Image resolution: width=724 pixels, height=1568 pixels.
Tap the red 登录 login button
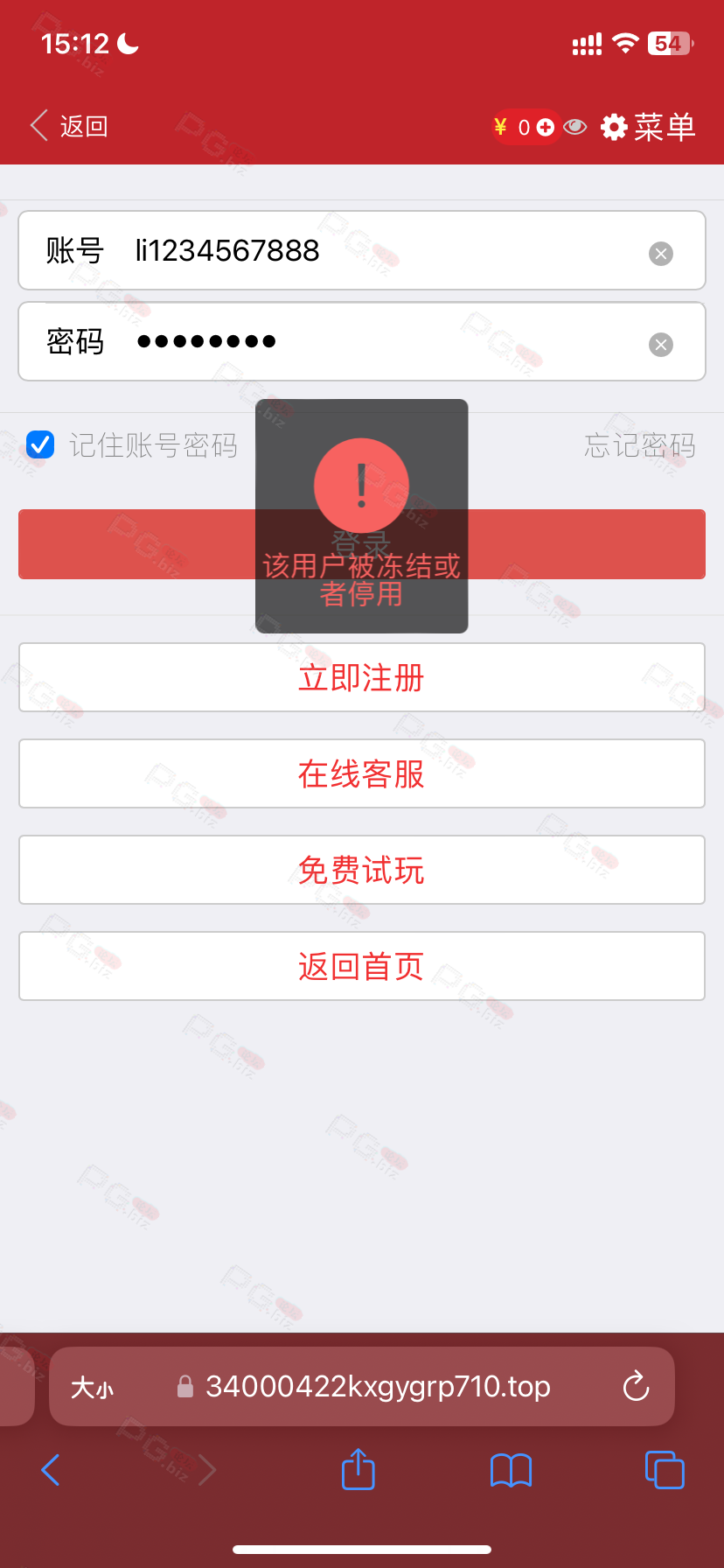(362, 544)
